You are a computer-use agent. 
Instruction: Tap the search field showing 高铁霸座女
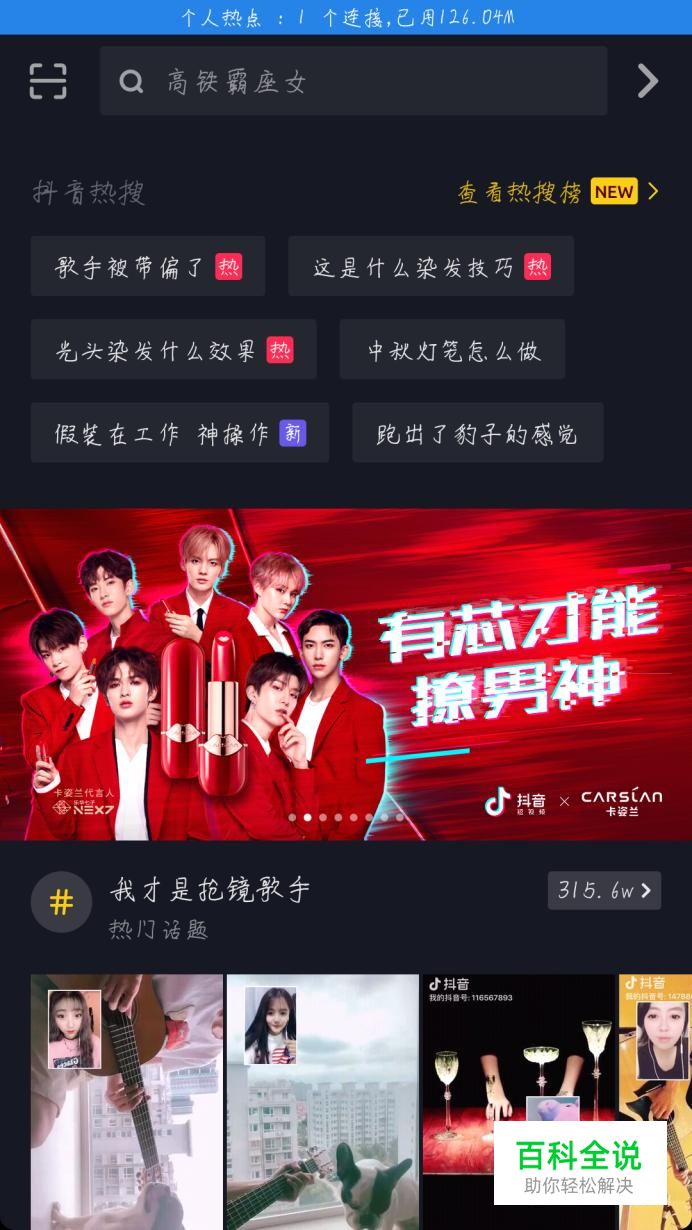[x=353, y=81]
